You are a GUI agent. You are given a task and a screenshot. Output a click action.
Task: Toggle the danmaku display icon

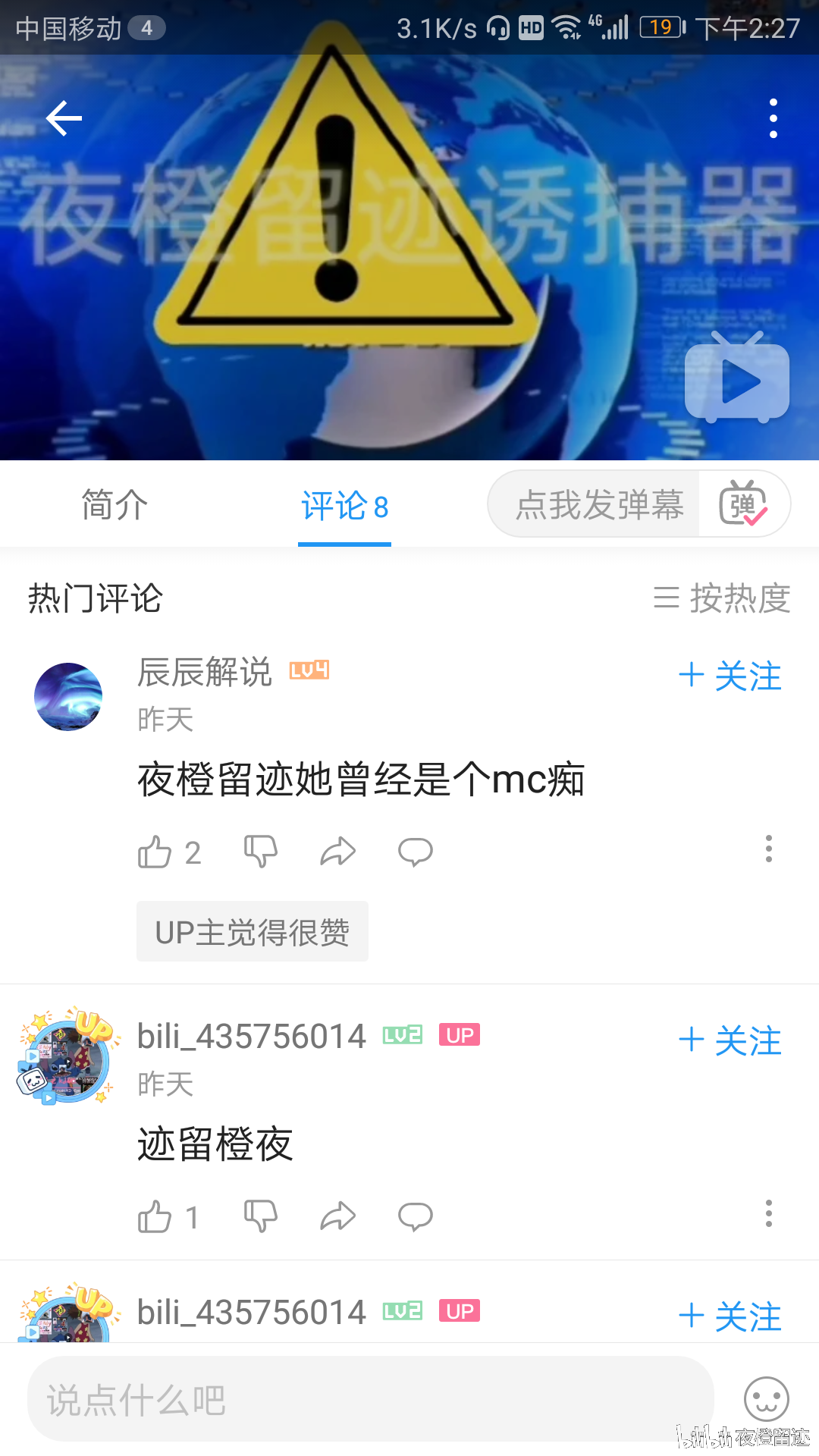pos(743,504)
